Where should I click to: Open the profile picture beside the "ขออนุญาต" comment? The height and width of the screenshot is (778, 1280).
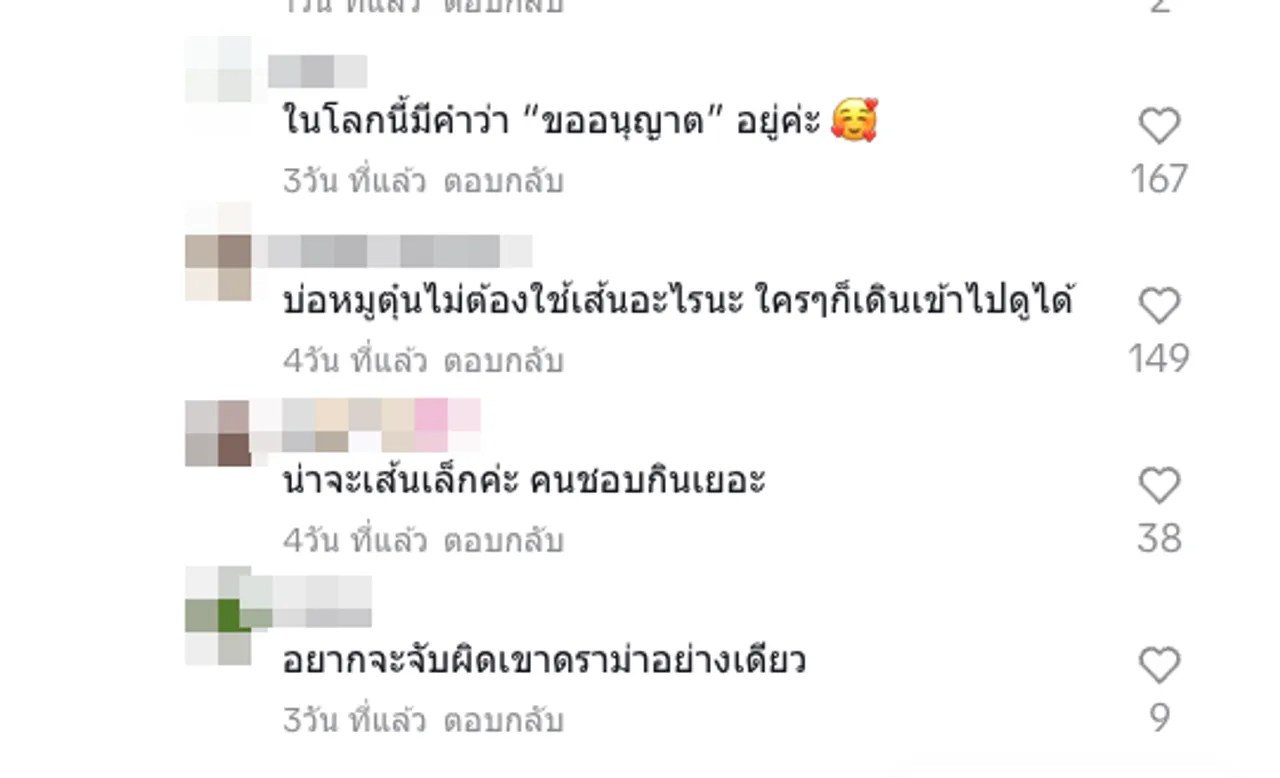click(x=218, y=70)
